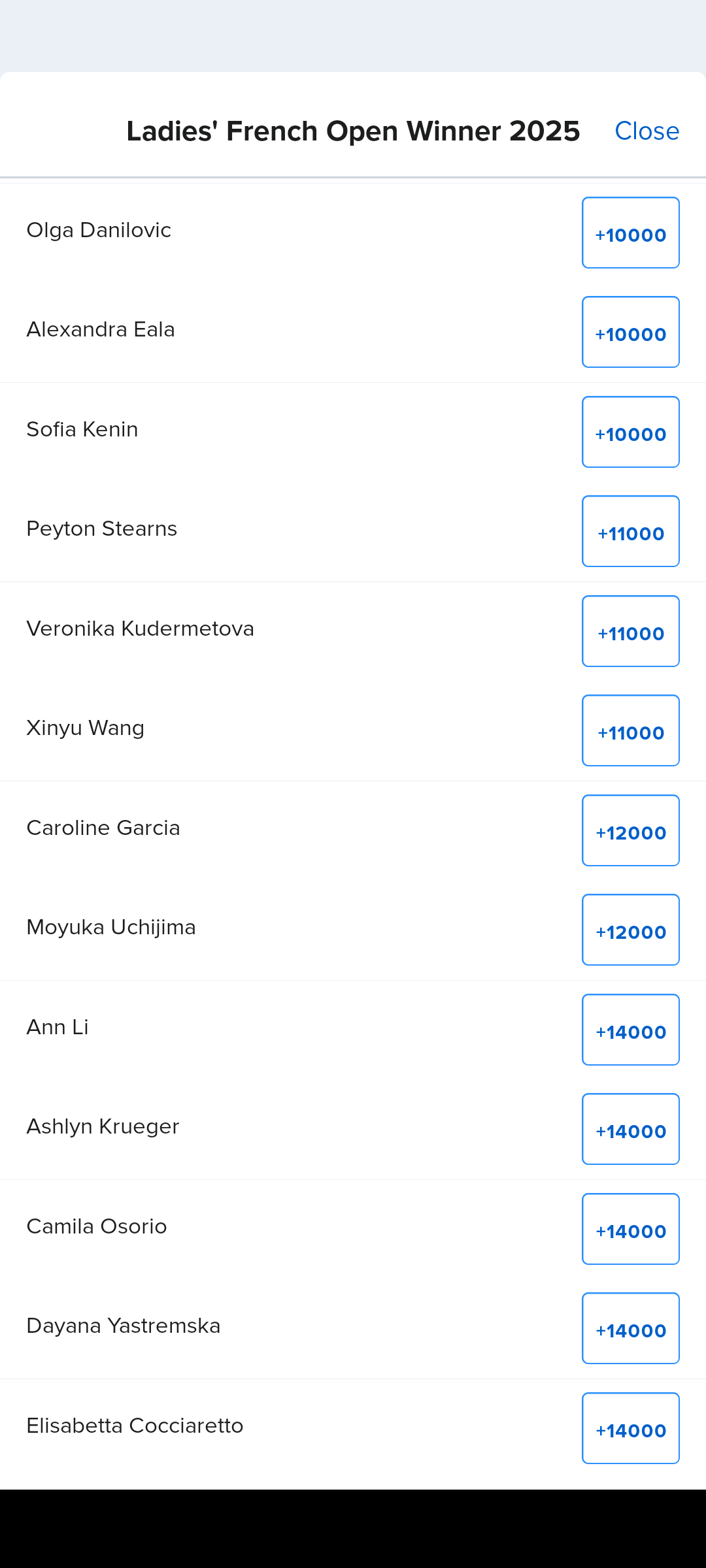Image resolution: width=706 pixels, height=1568 pixels.
Task: Pick Alexandra Eala at +10000
Action: (x=630, y=332)
